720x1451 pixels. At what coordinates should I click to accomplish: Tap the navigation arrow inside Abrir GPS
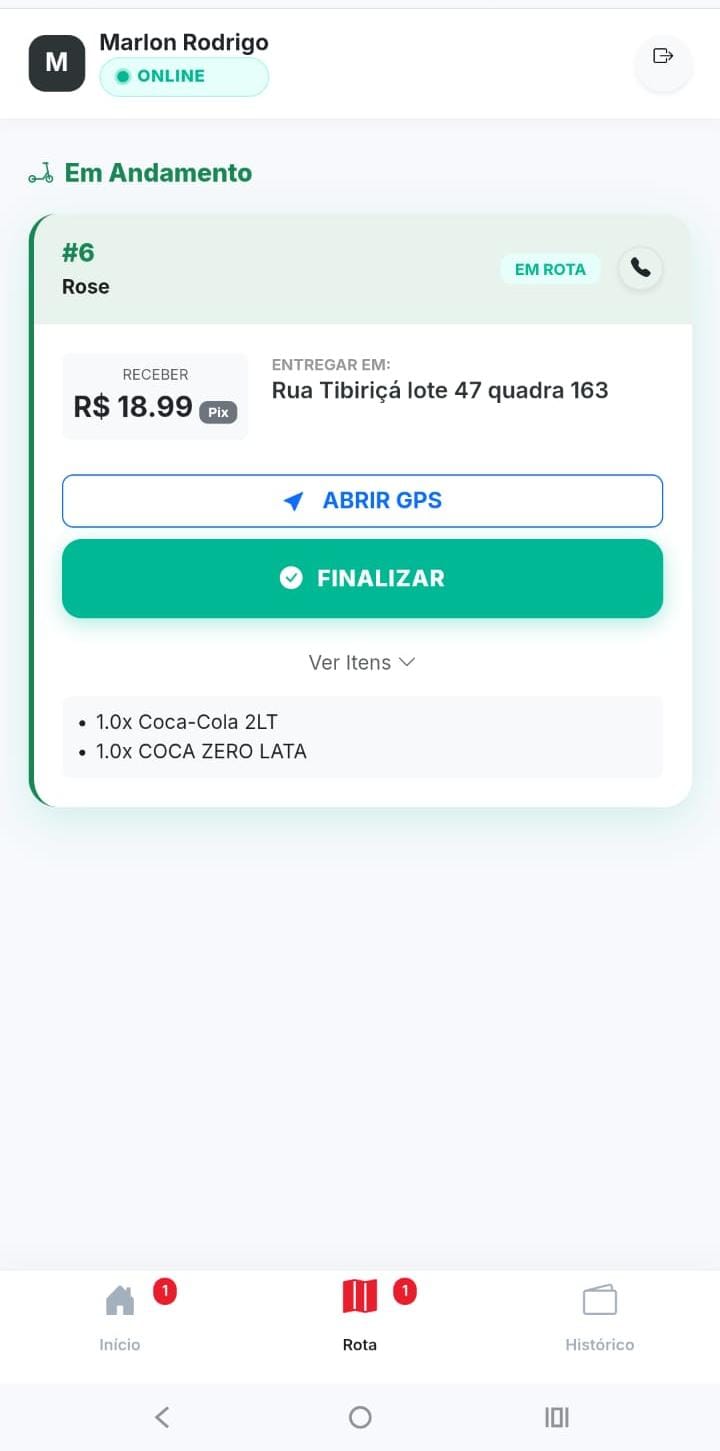coord(293,500)
